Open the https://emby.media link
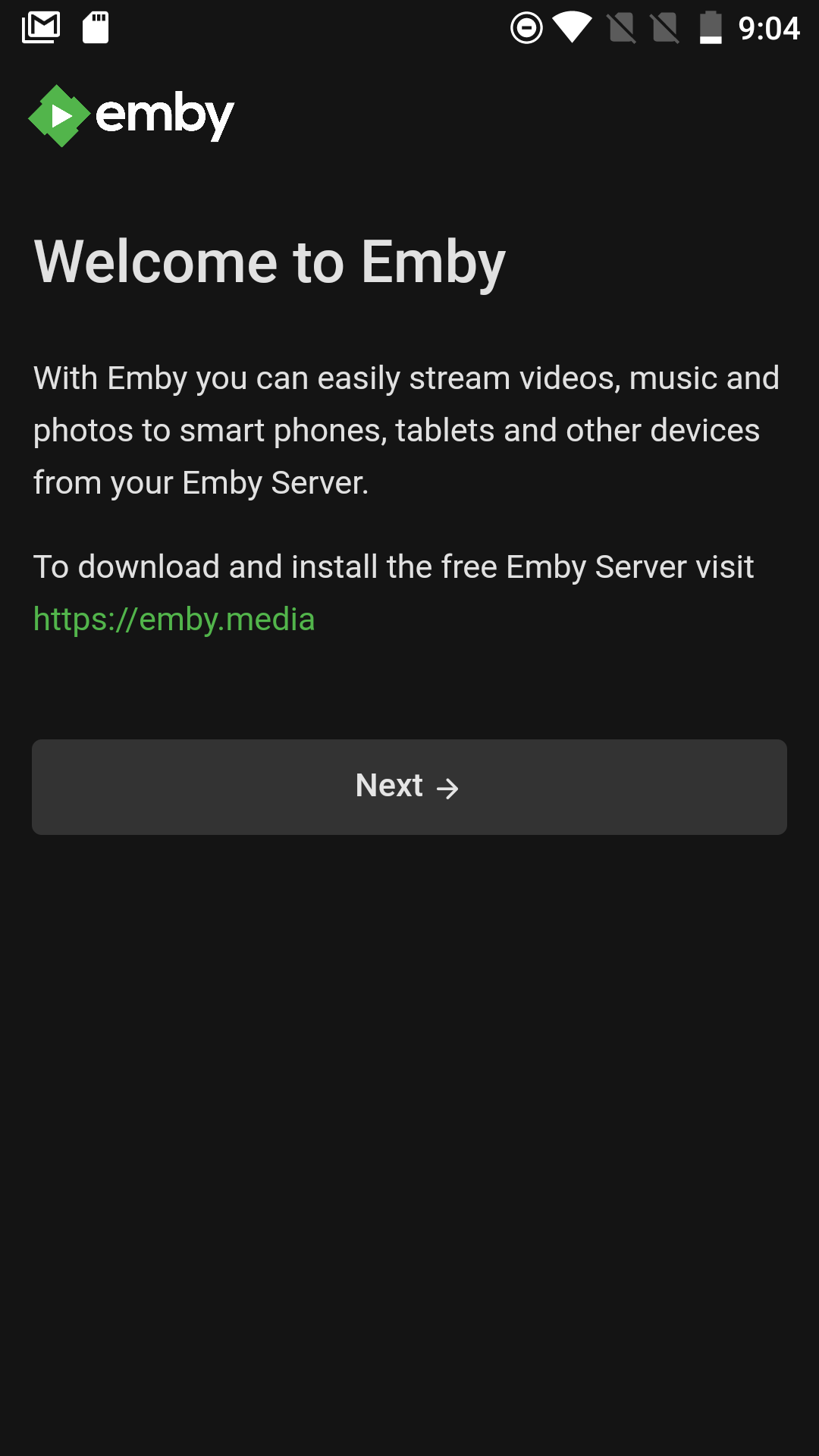Viewport: 819px width, 1456px height. click(x=174, y=620)
